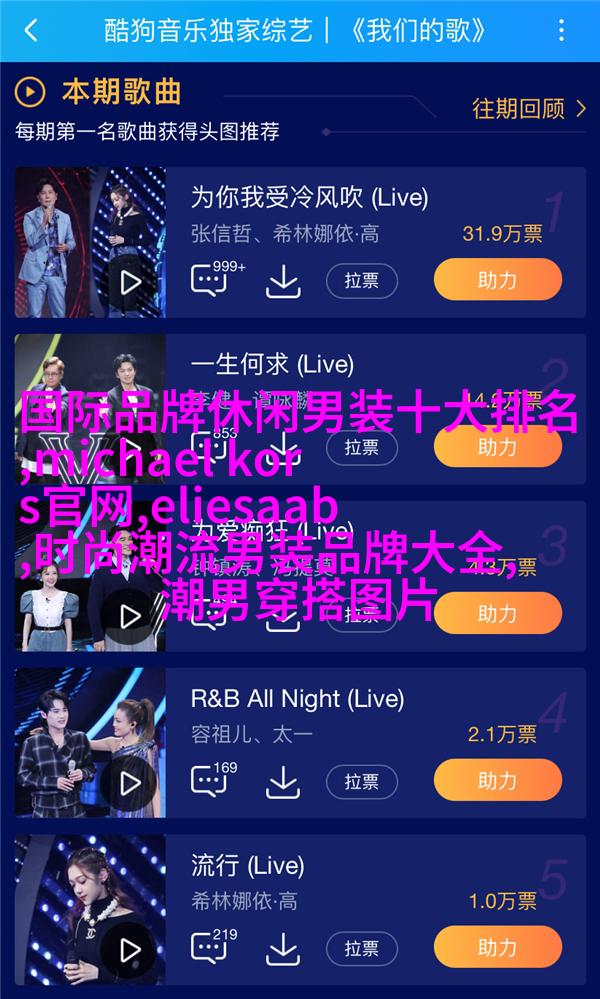Tap 拉票 for 为你我受冷风吹
The width and height of the screenshot is (600, 999).
tap(361, 280)
